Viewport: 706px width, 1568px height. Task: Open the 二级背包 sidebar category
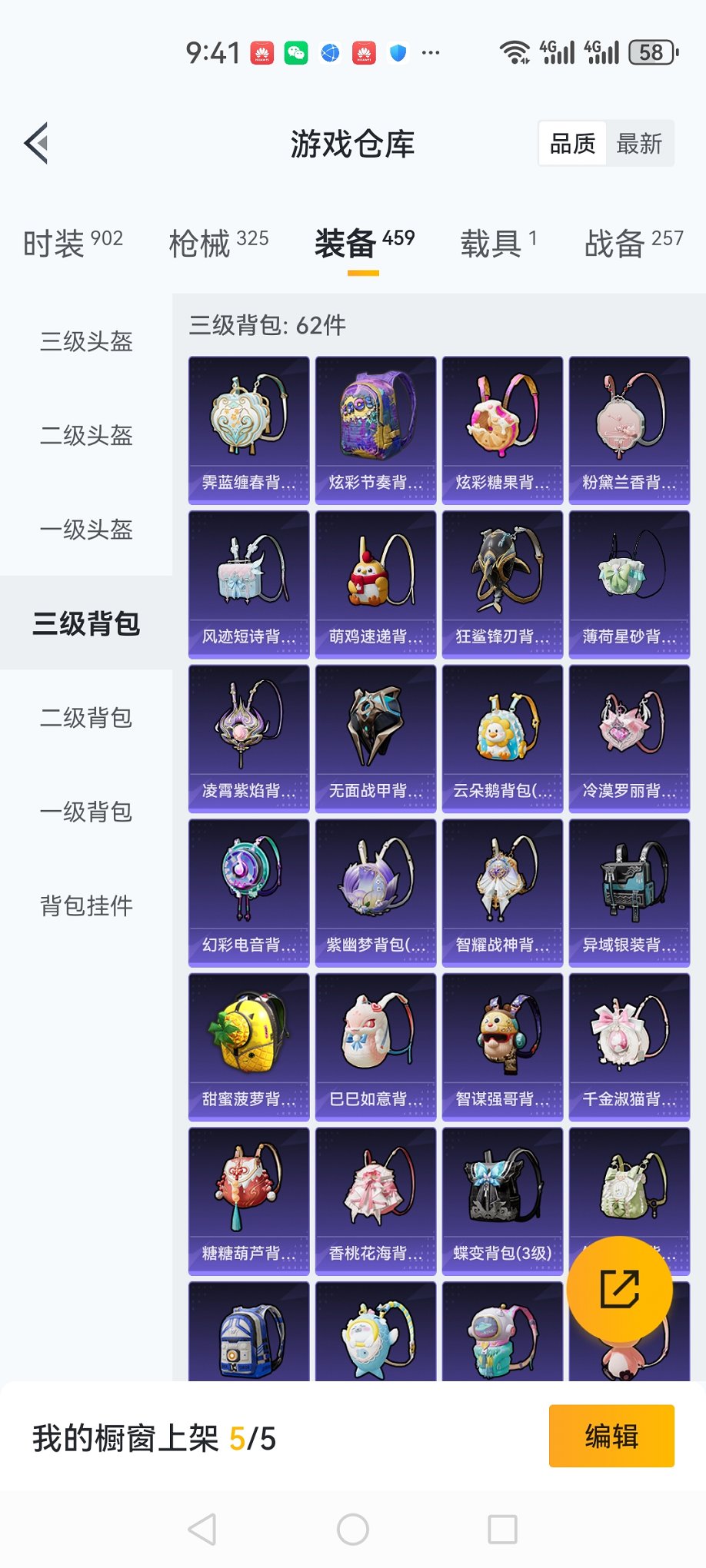[85, 719]
